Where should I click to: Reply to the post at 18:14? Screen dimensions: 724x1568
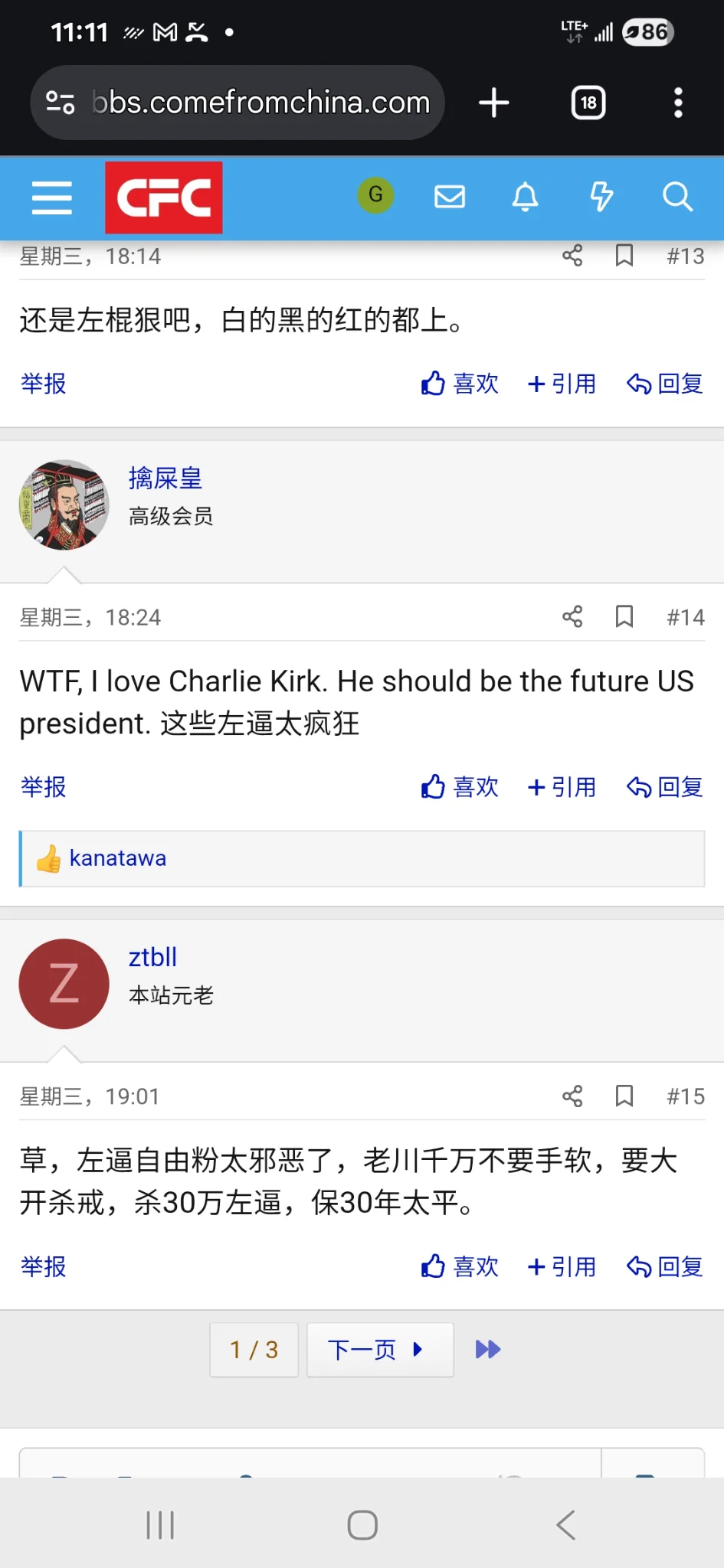(x=664, y=384)
